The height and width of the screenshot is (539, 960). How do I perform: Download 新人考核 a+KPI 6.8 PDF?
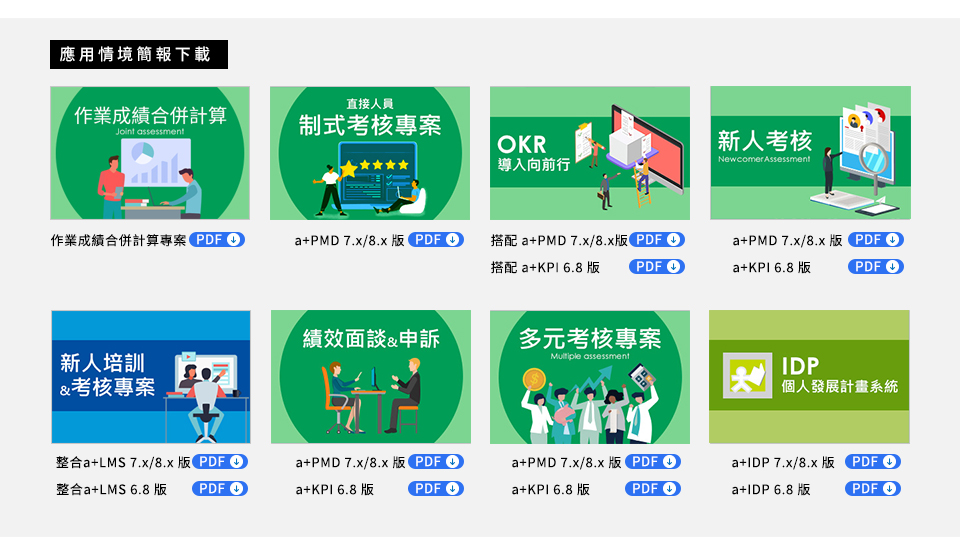(x=876, y=267)
